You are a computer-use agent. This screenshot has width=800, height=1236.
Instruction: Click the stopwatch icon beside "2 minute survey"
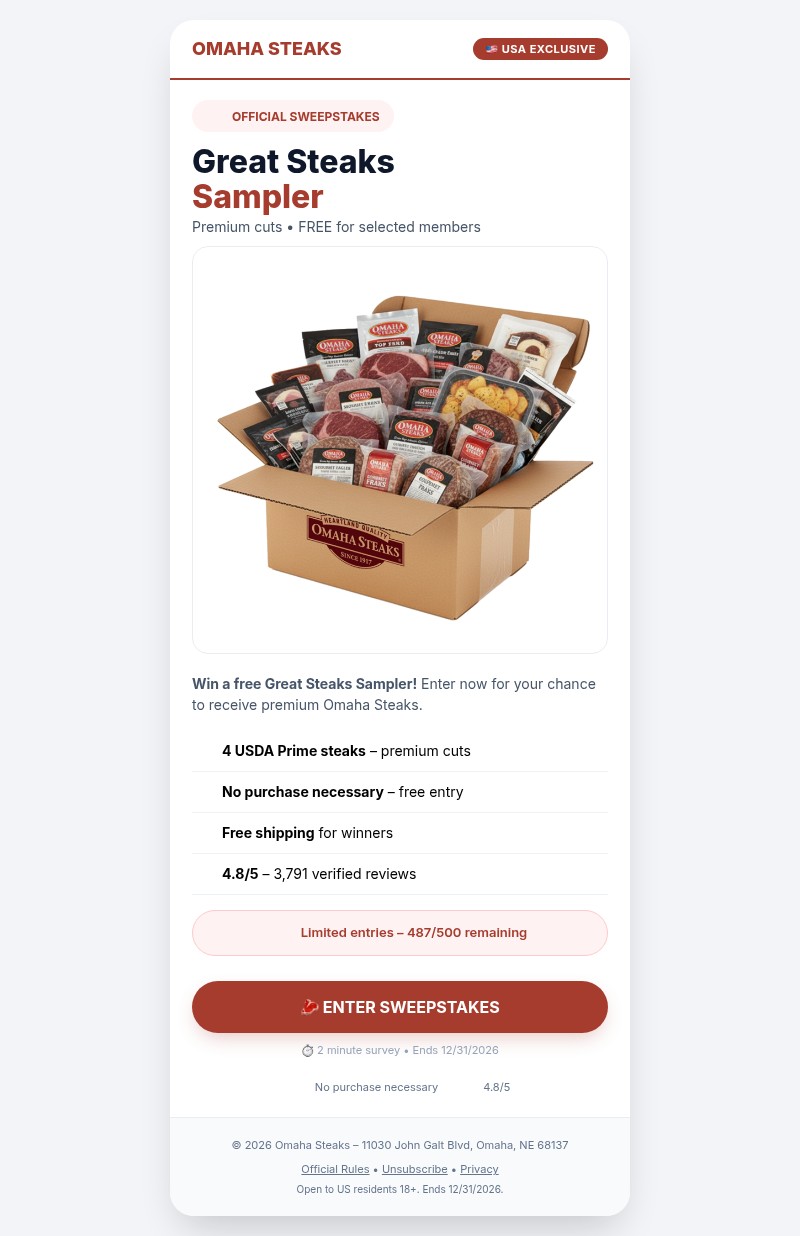point(308,1050)
